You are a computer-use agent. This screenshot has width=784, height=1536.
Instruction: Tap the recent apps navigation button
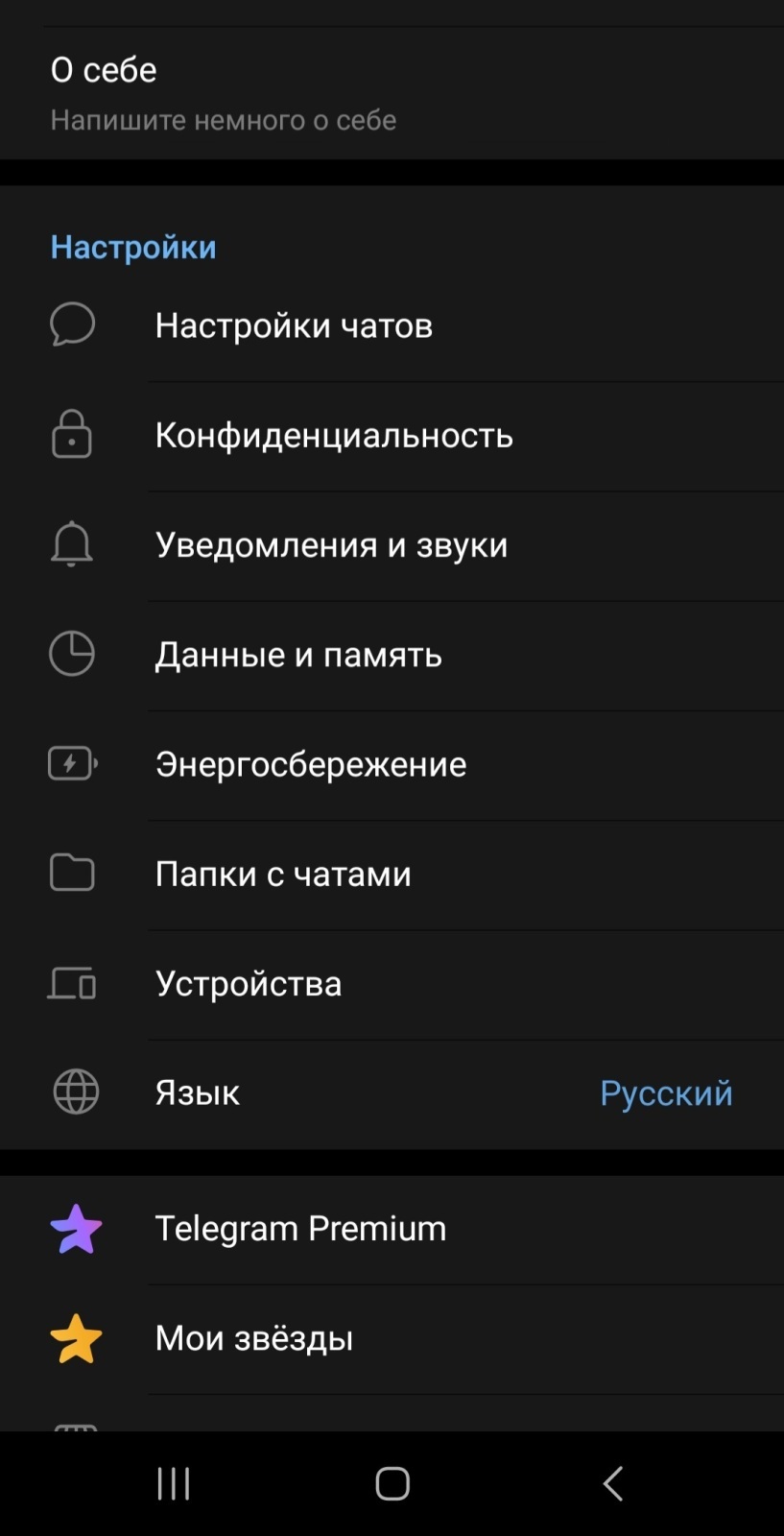coord(173,1481)
